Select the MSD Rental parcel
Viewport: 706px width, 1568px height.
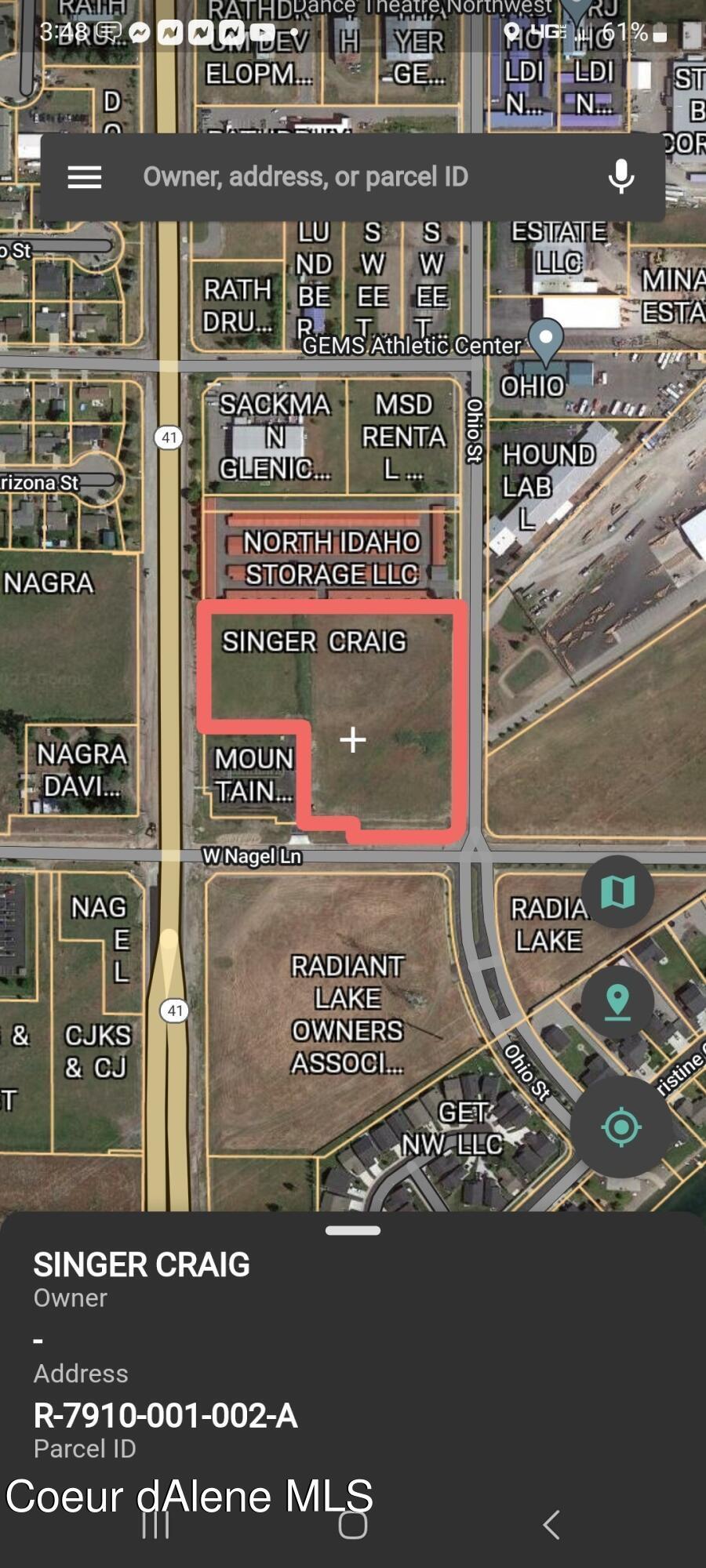click(x=403, y=437)
